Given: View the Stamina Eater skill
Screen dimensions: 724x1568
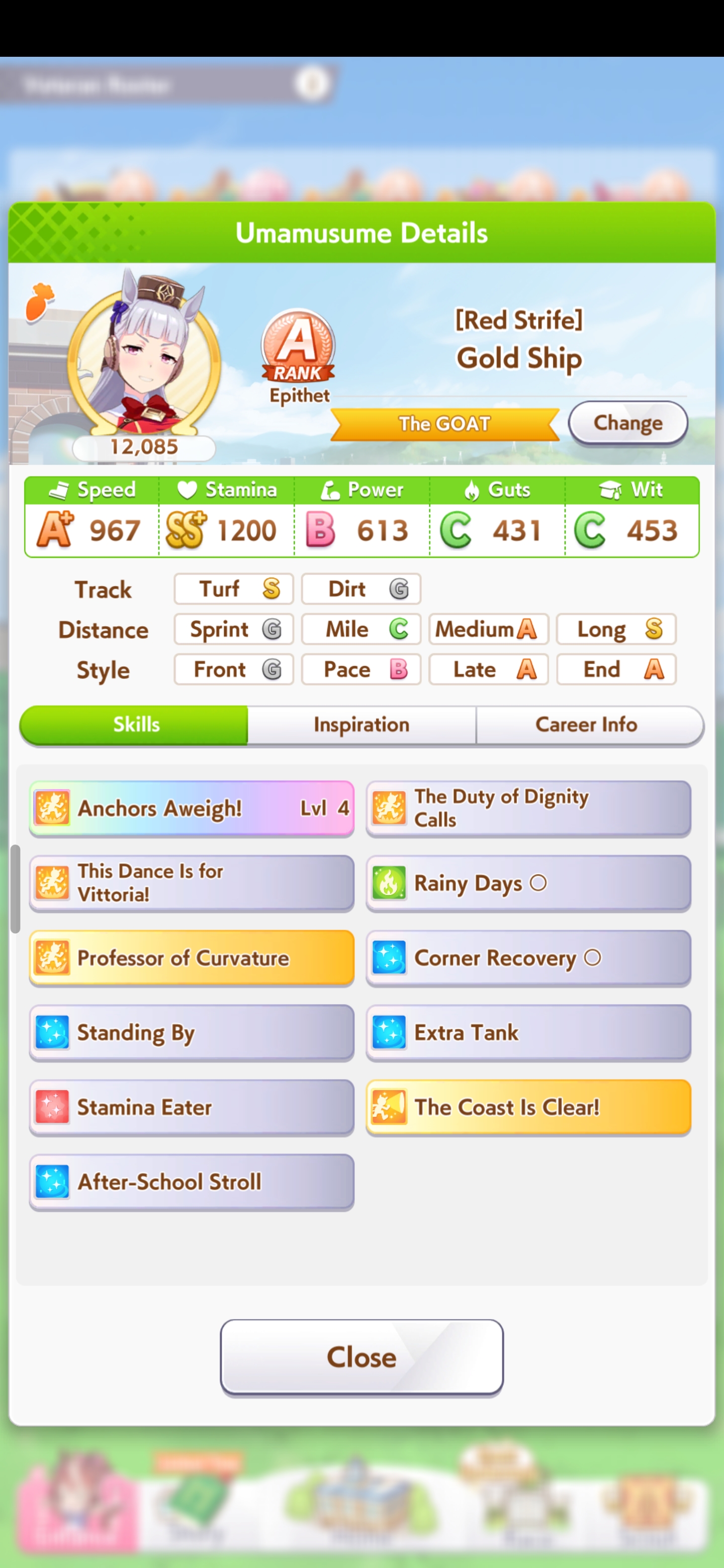Looking at the screenshot, I should pyautogui.click(x=191, y=1107).
